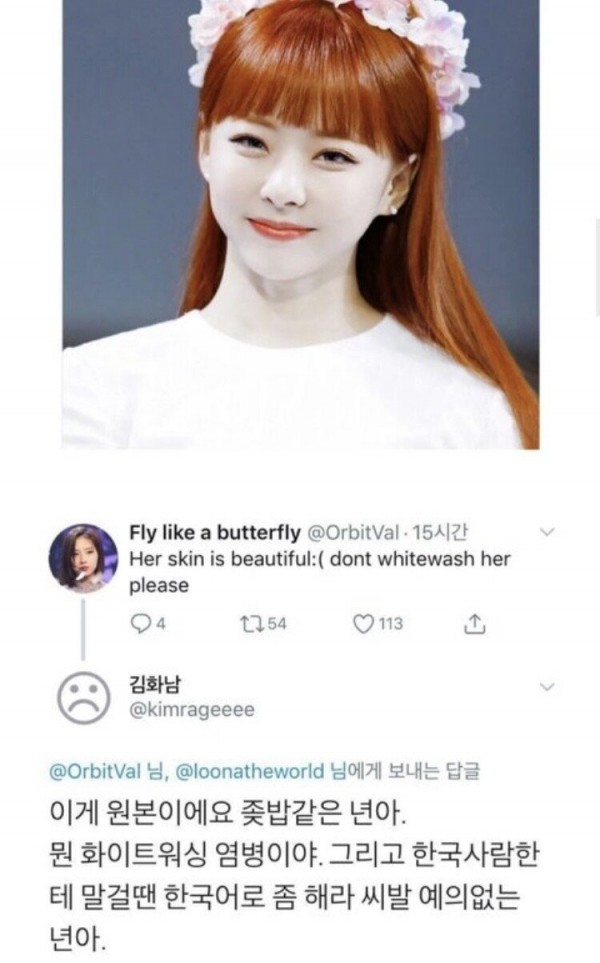Like the tweet from @OrbitVal
The width and height of the screenshot is (600, 963).
(x=363, y=624)
